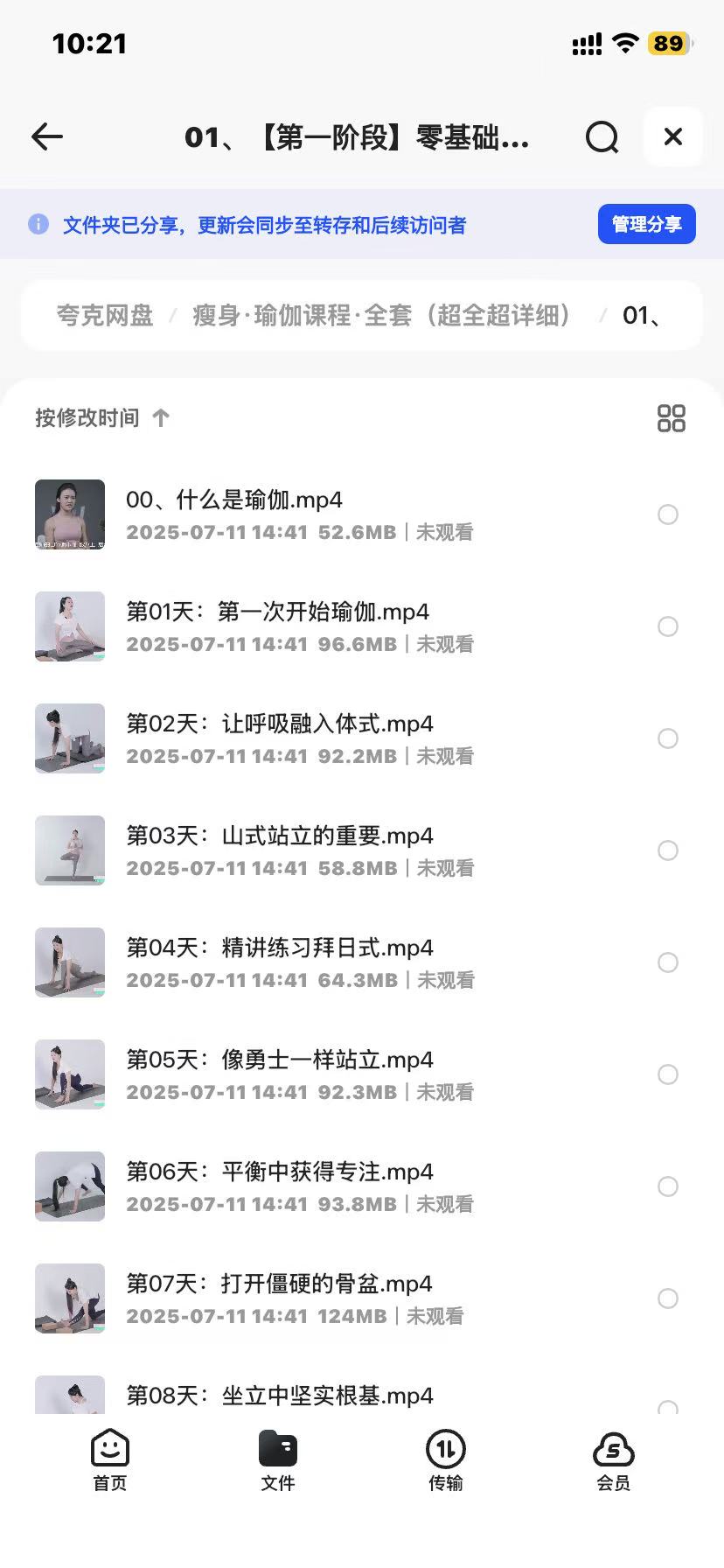This screenshot has height=1568, width=724.
Task: Check the circle for 第05天：像勇士一样站立.mp4
Action: tap(668, 1074)
